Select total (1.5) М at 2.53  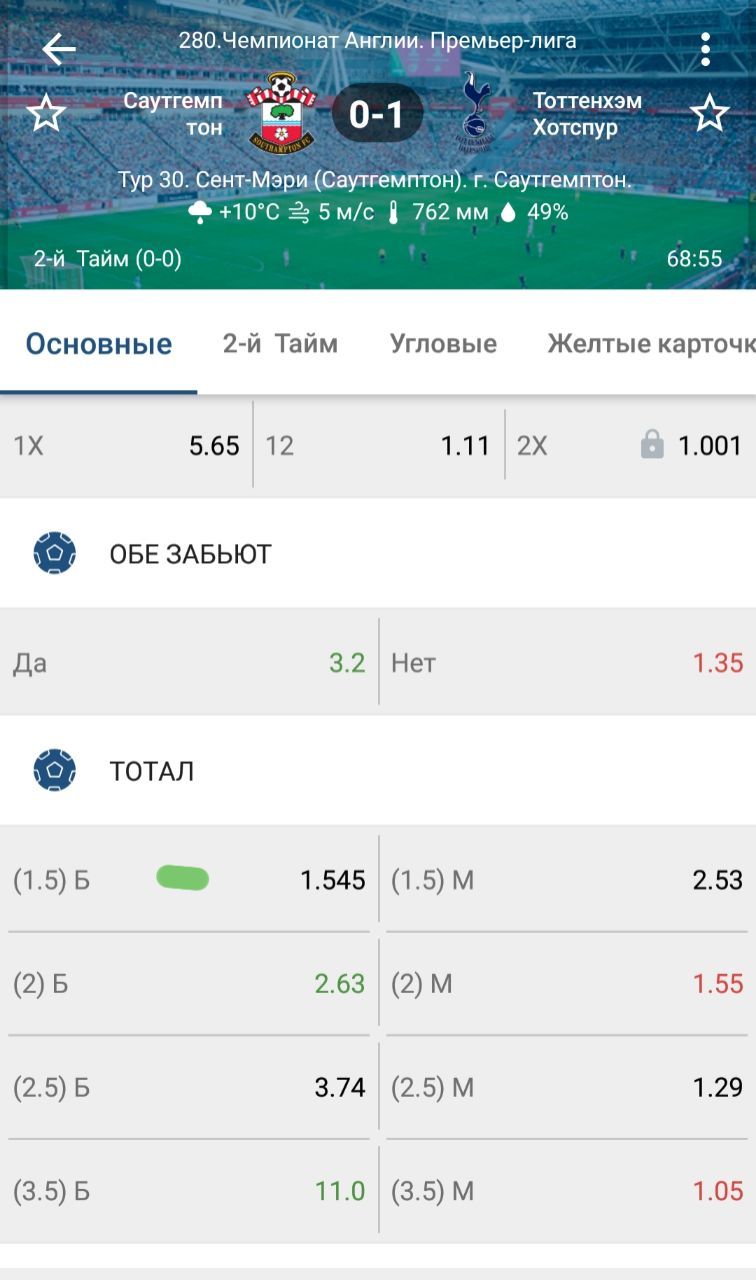click(x=567, y=880)
